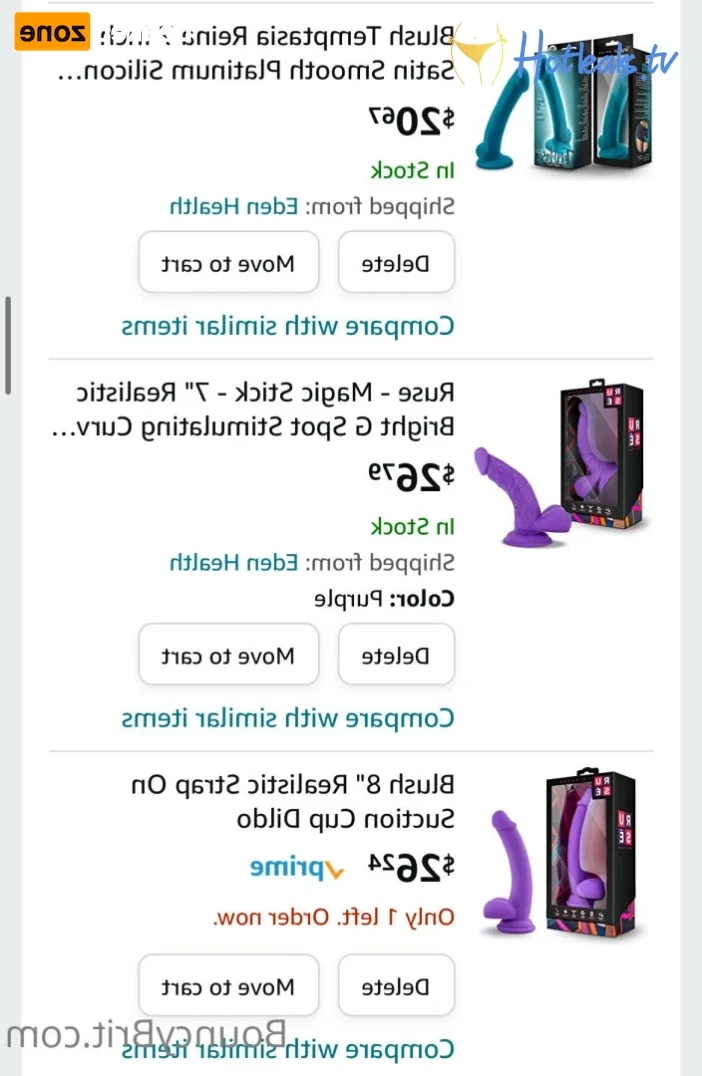Move Blush 8" Strap On to cart
The height and width of the screenshot is (1076, 702).
coord(228,987)
